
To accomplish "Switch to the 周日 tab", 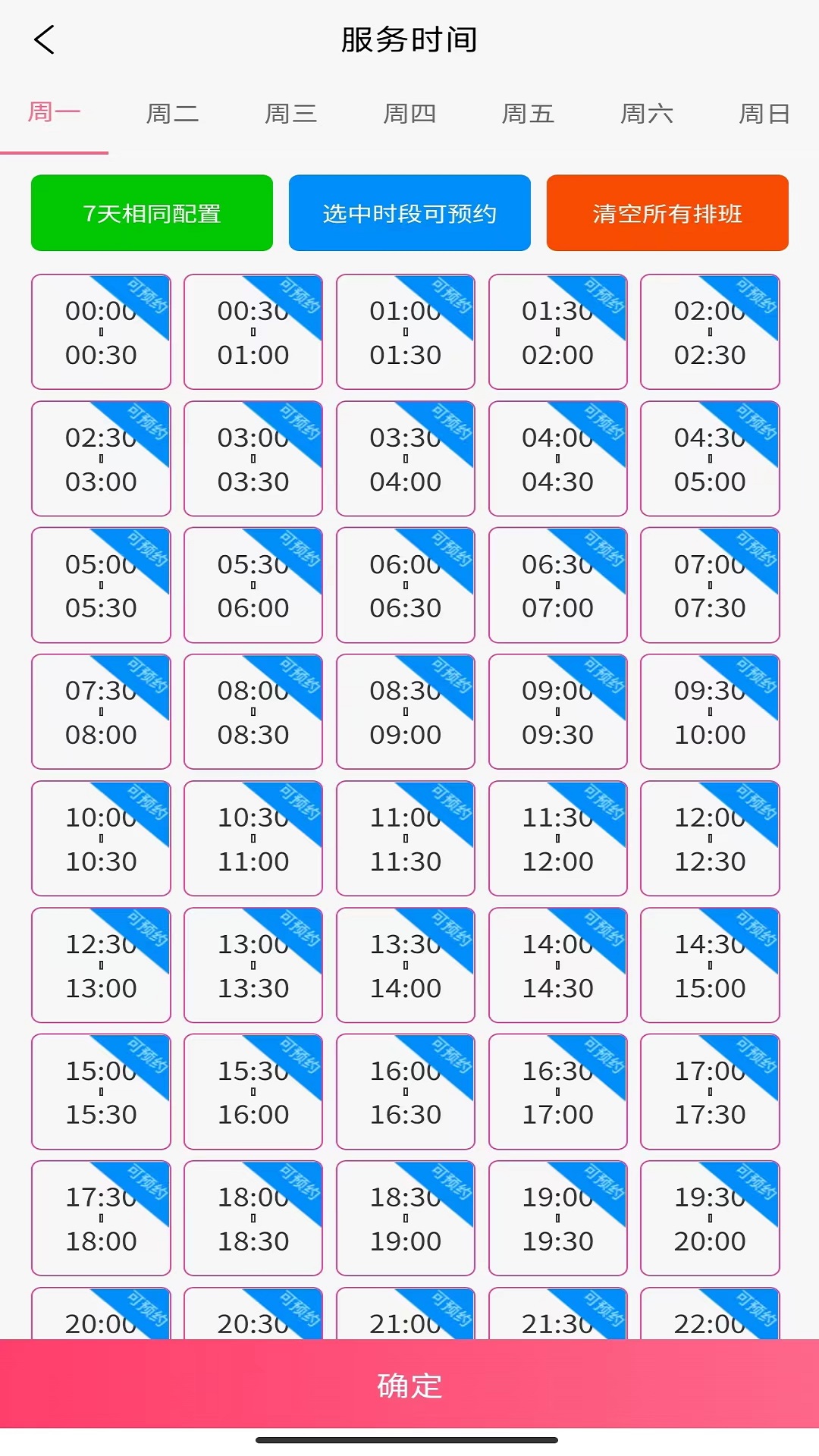I will tap(764, 114).
